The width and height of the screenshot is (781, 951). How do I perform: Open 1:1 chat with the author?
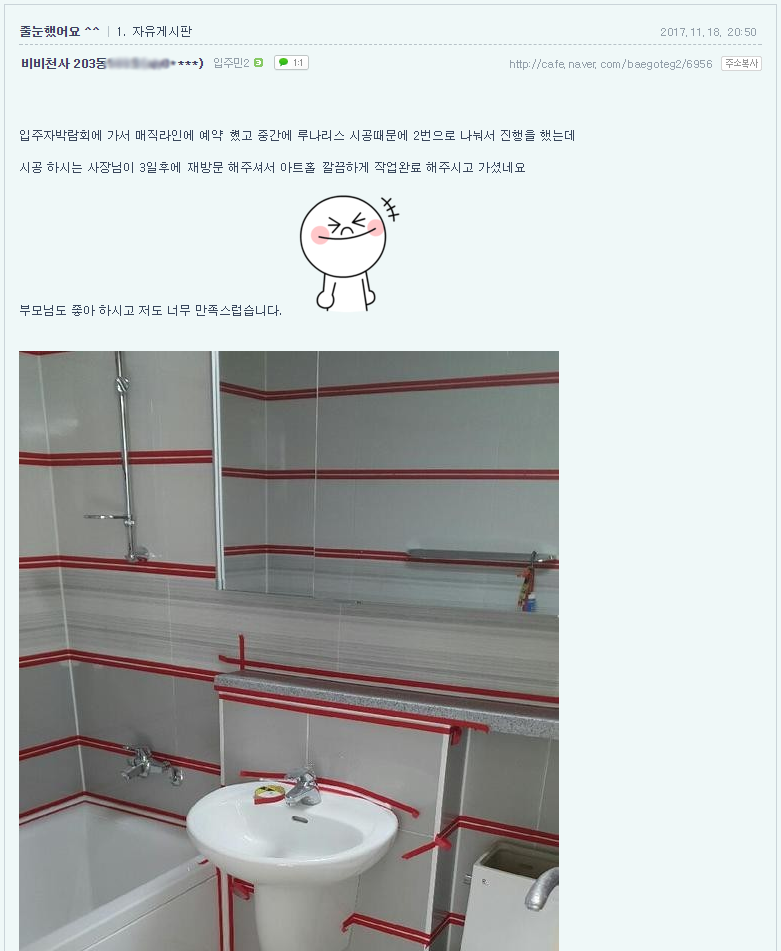click(x=291, y=63)
